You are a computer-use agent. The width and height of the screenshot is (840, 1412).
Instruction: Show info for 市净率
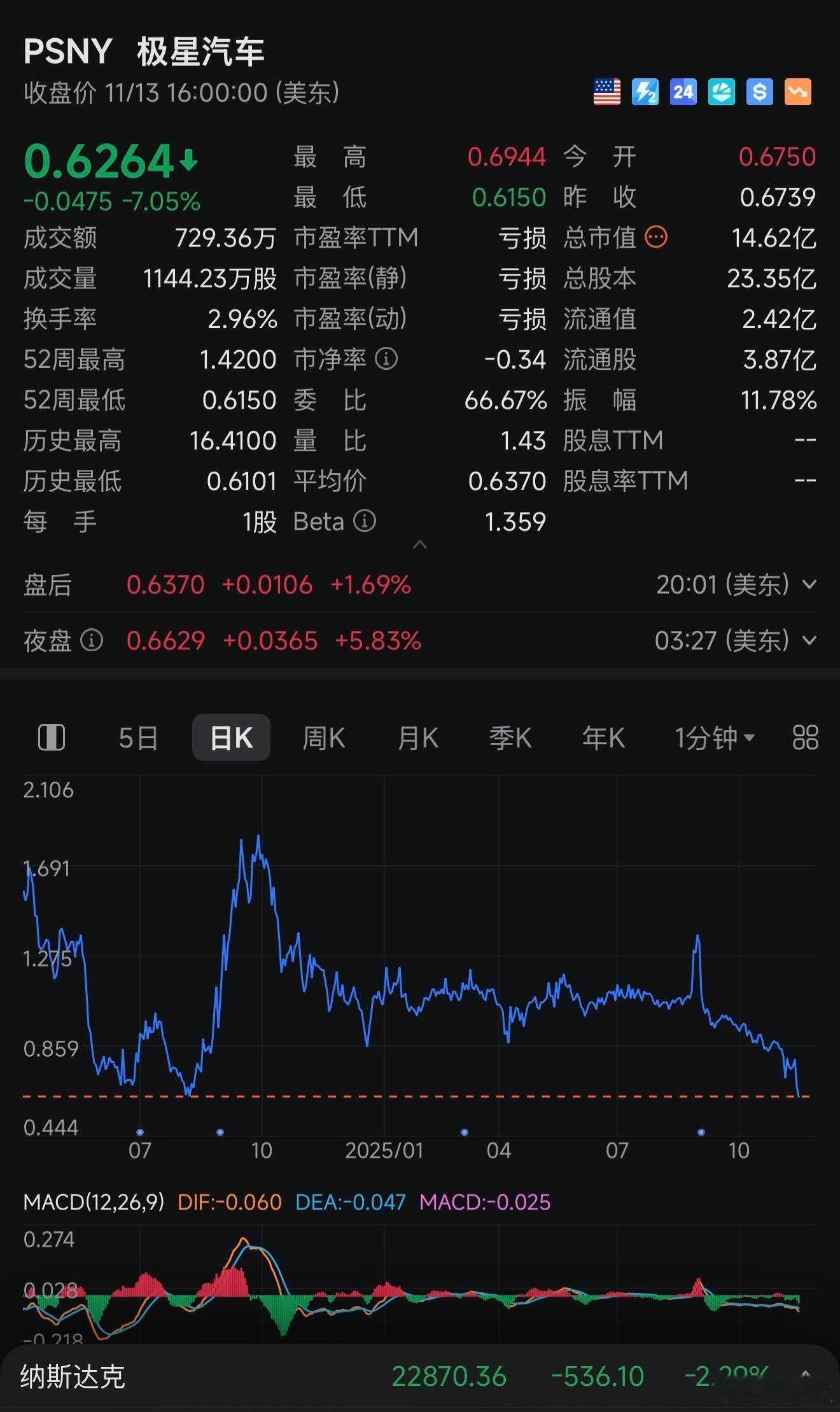click(386, 359)
